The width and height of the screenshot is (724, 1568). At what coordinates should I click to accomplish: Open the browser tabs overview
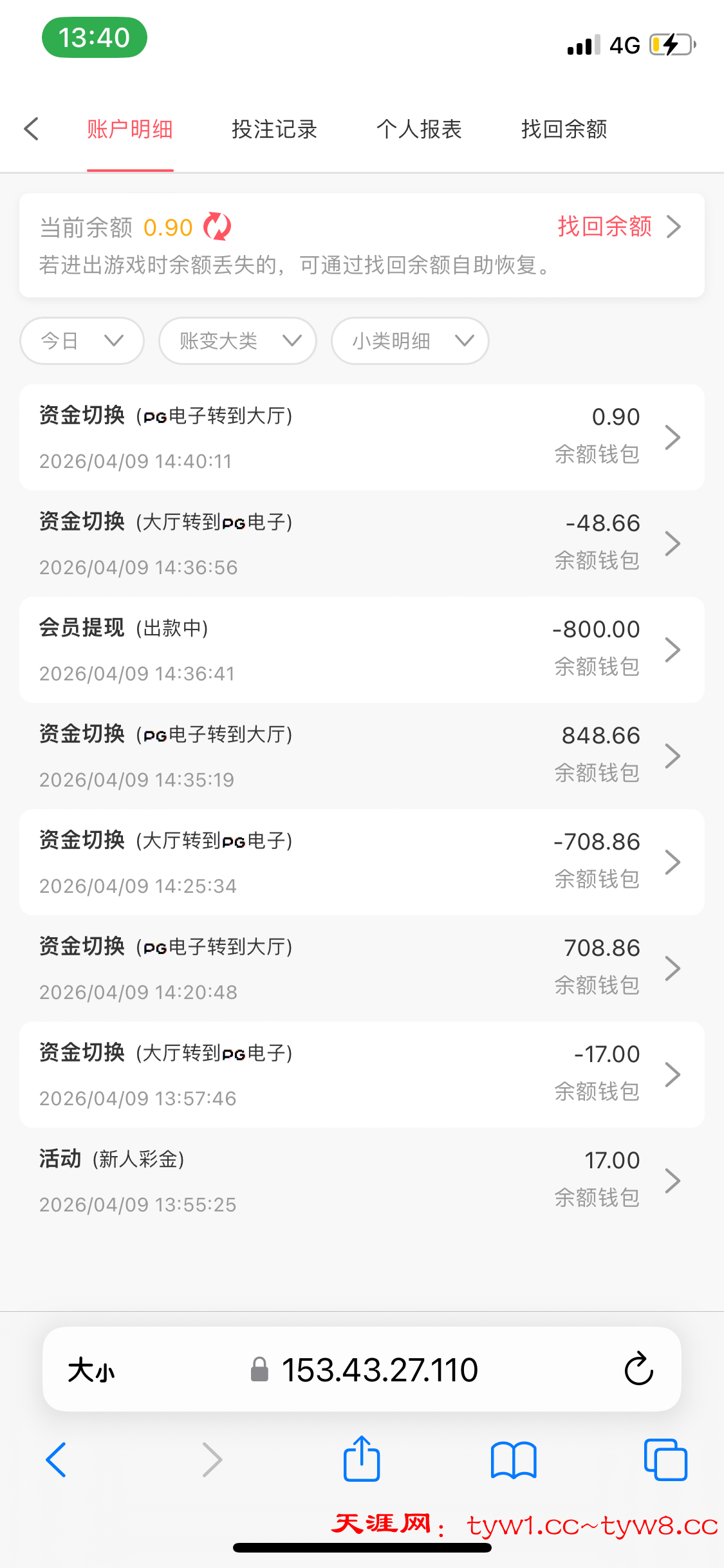[665, 1459]
